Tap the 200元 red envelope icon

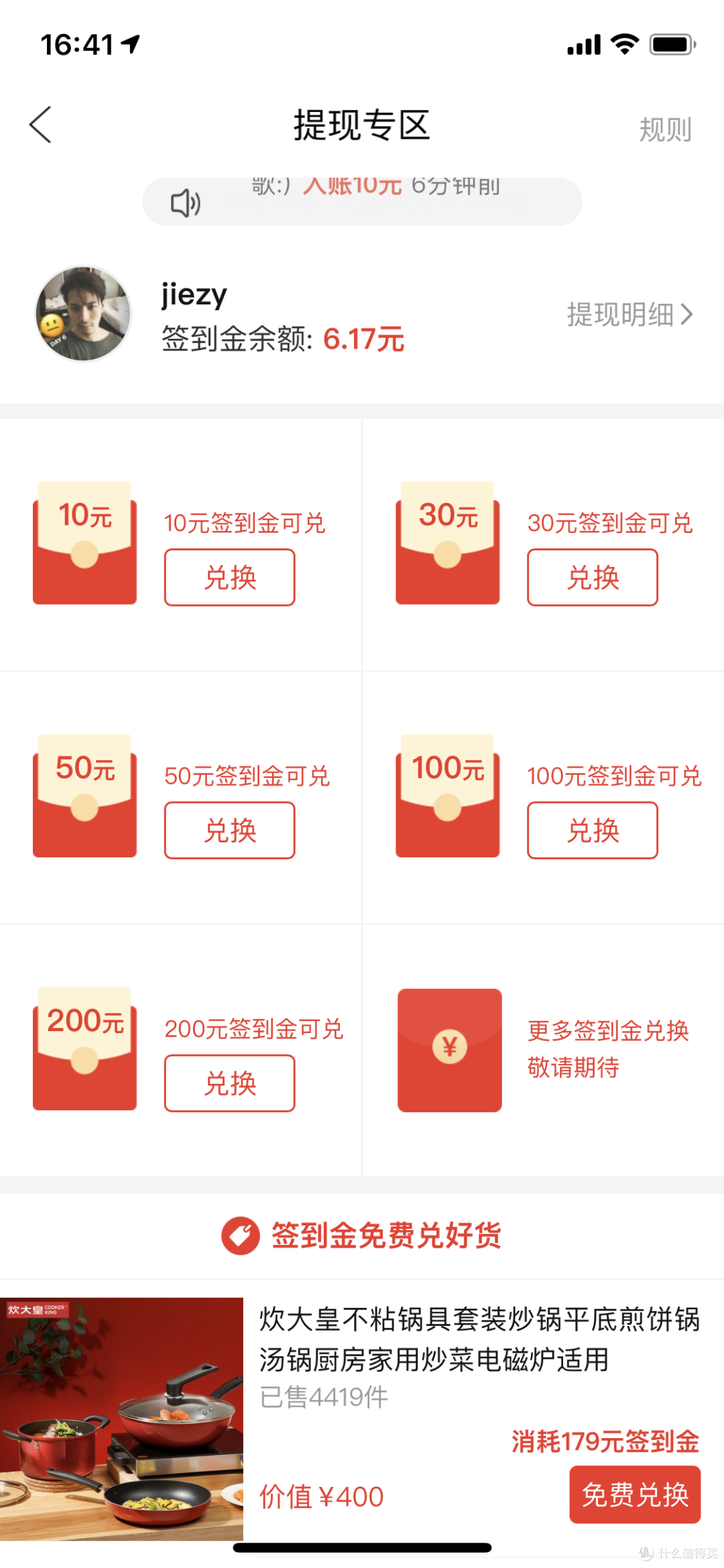(x=84, y=1049)
